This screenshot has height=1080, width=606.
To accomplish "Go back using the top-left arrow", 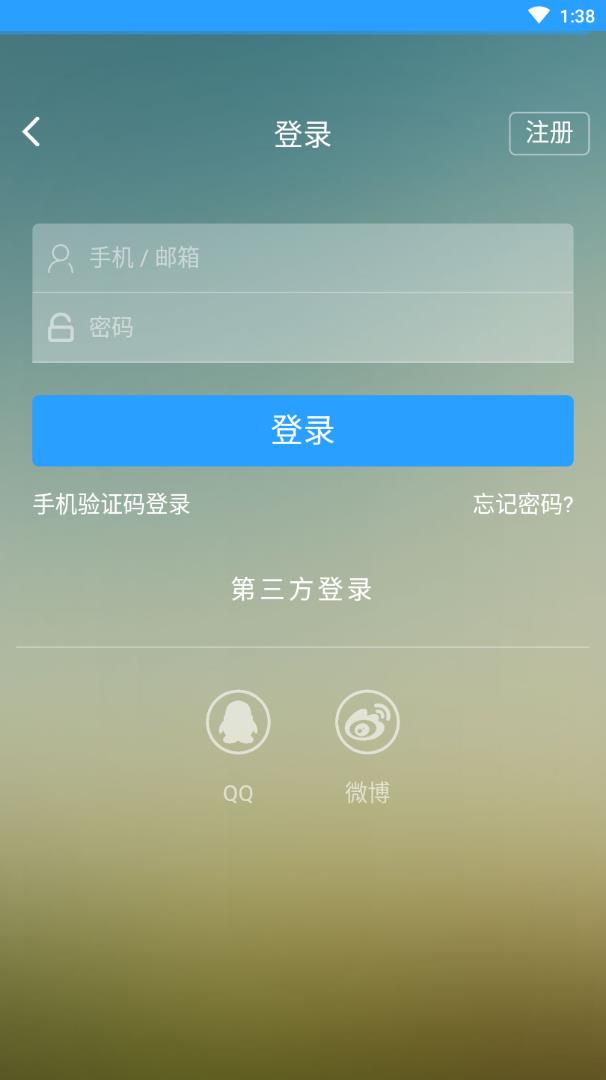I will 32,132.
